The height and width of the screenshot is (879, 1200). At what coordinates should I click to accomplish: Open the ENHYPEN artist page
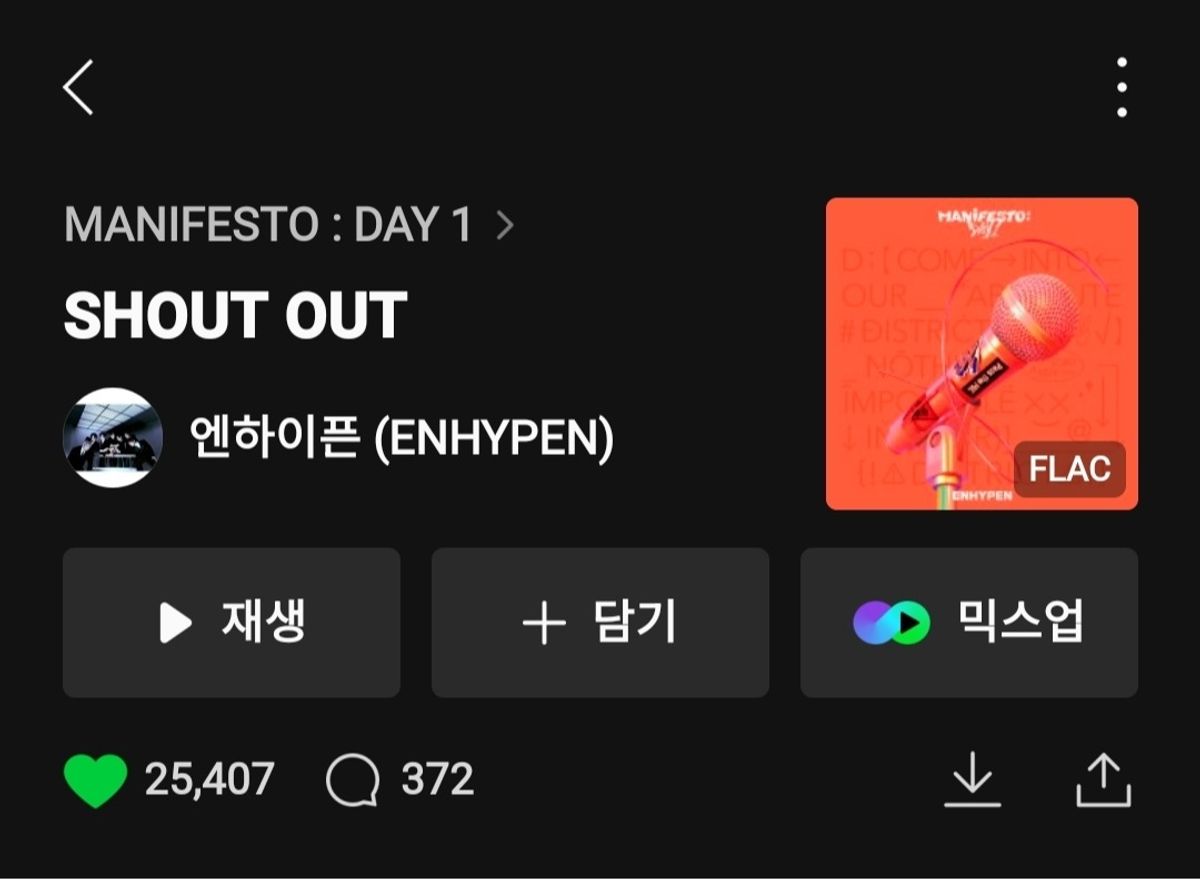tap(400, 438)
